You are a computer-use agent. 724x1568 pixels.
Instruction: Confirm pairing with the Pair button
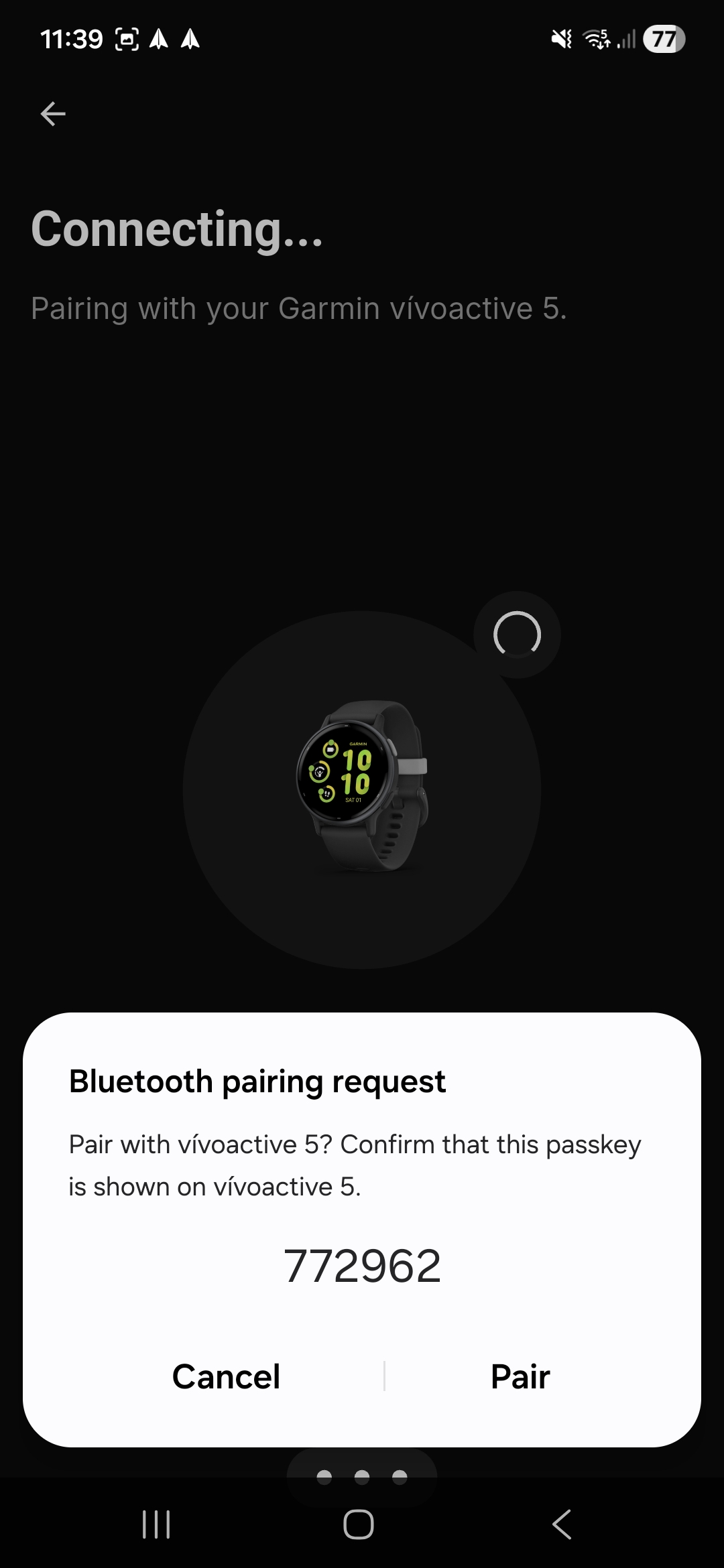pyautogui.click(x=520, y=1377)
